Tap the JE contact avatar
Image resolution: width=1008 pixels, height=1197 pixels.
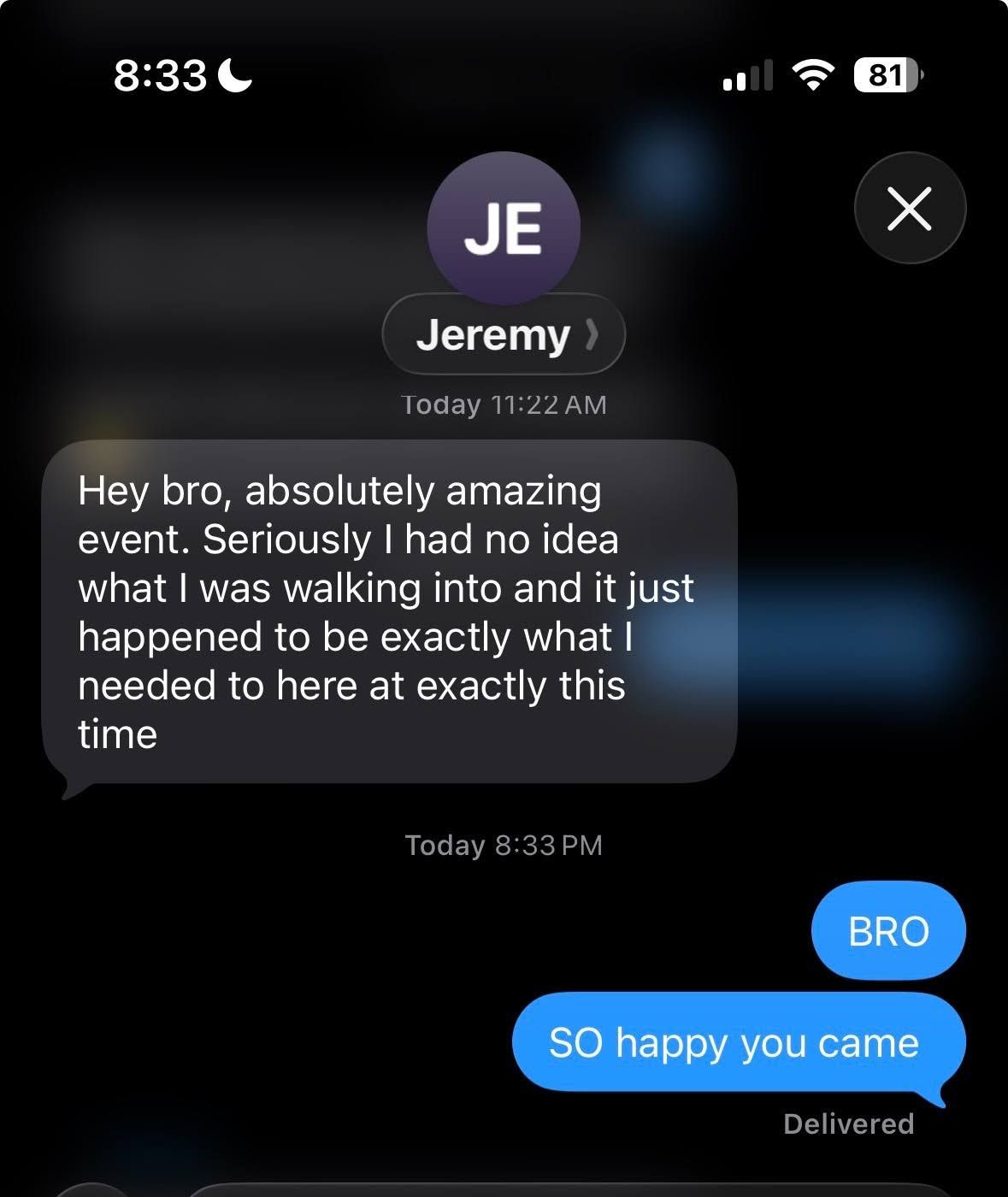[x=504, y=228]
